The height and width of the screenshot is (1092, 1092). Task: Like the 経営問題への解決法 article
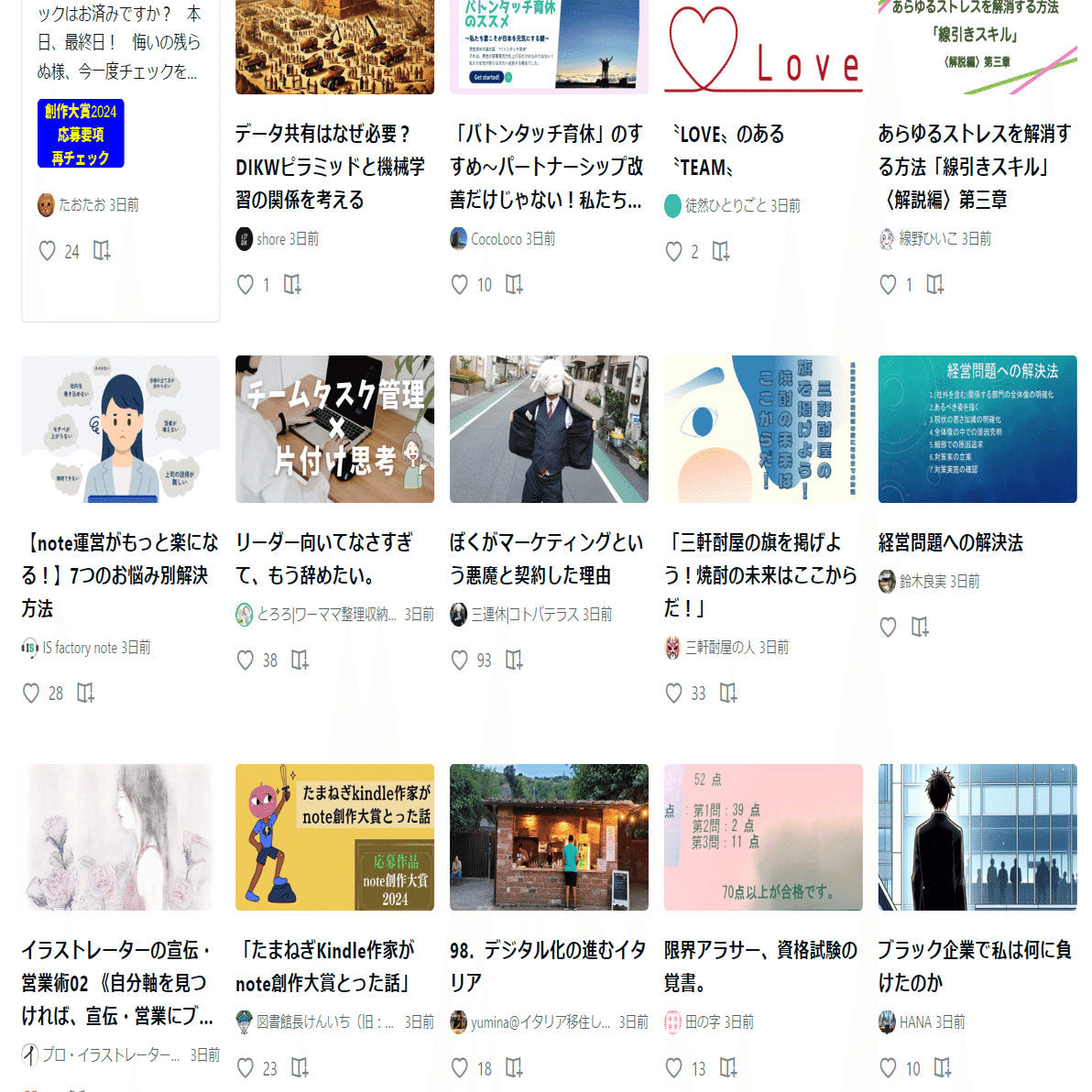coord(888,628)
